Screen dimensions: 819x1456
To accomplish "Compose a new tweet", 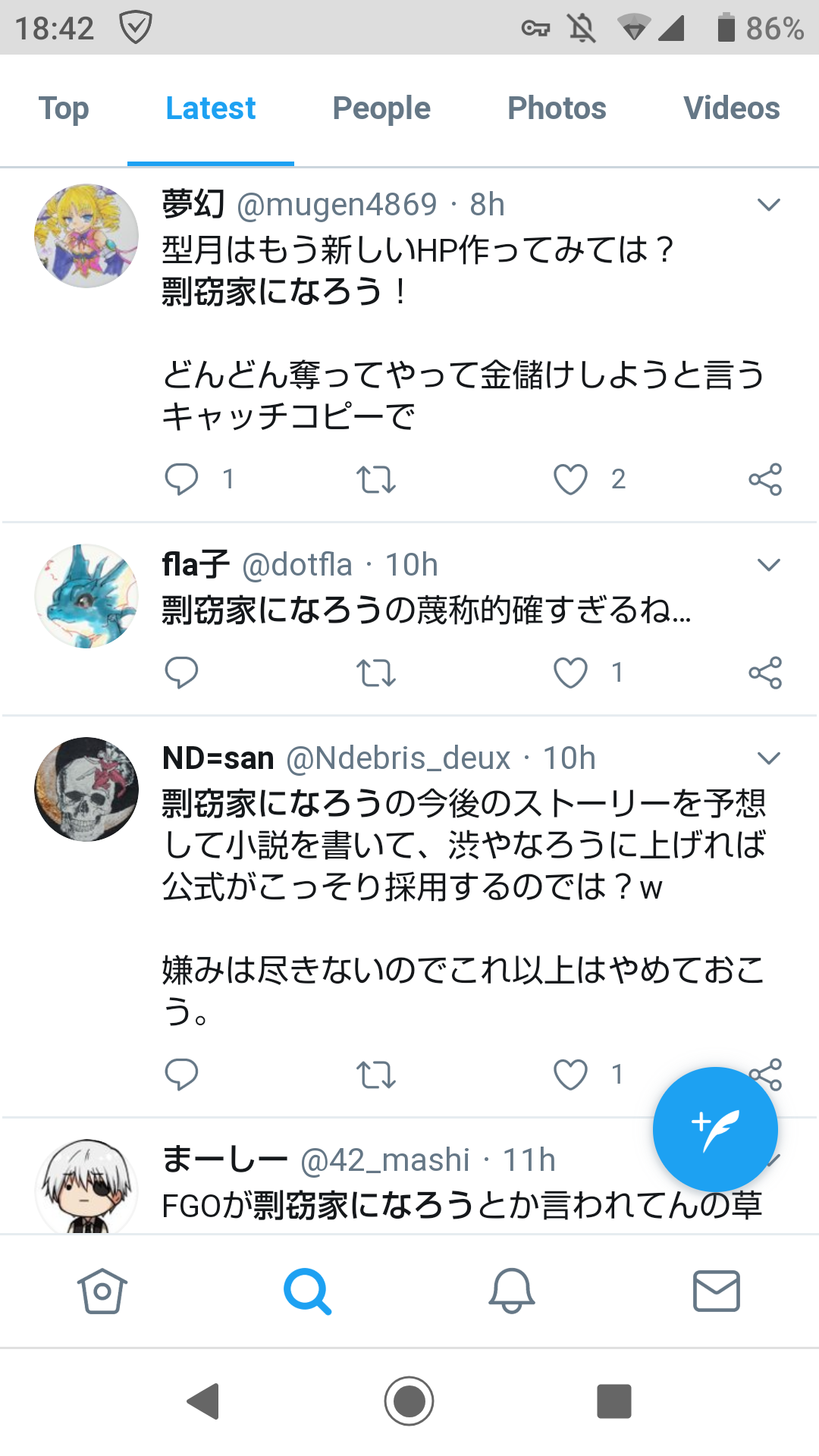I will 715,1129.
